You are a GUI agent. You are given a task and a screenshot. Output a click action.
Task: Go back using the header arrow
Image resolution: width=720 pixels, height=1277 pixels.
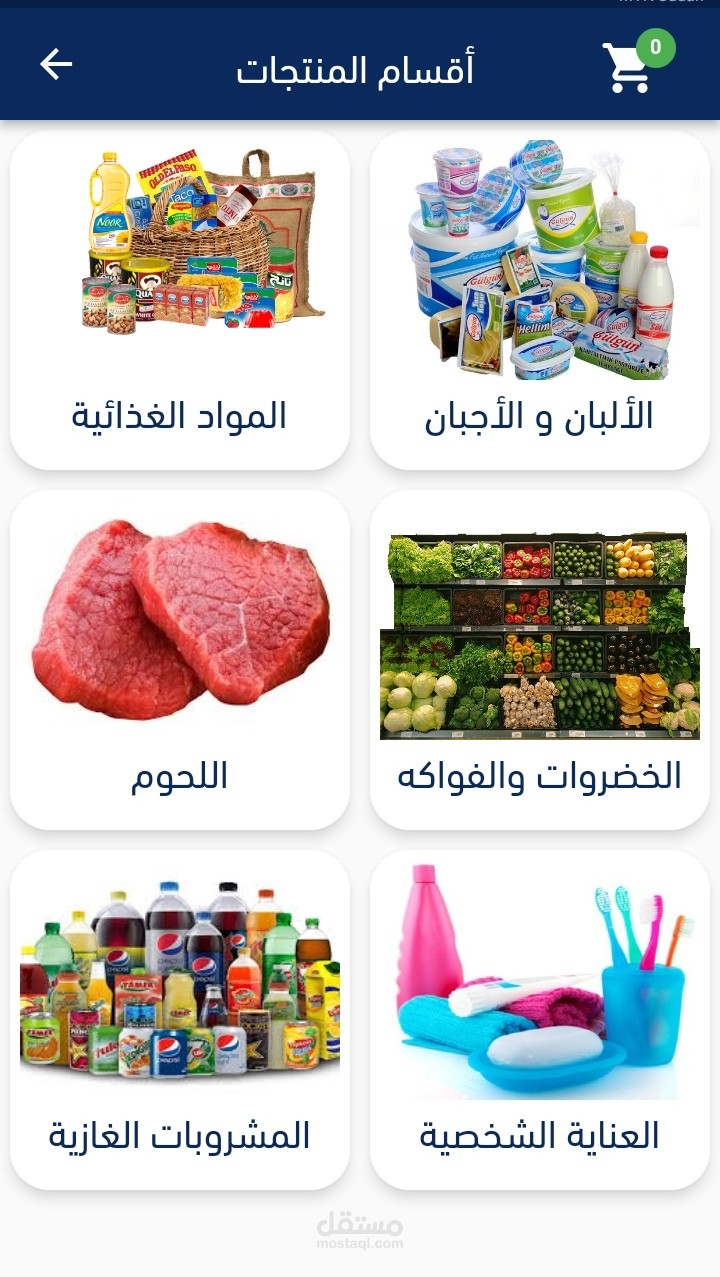(56, 65)
